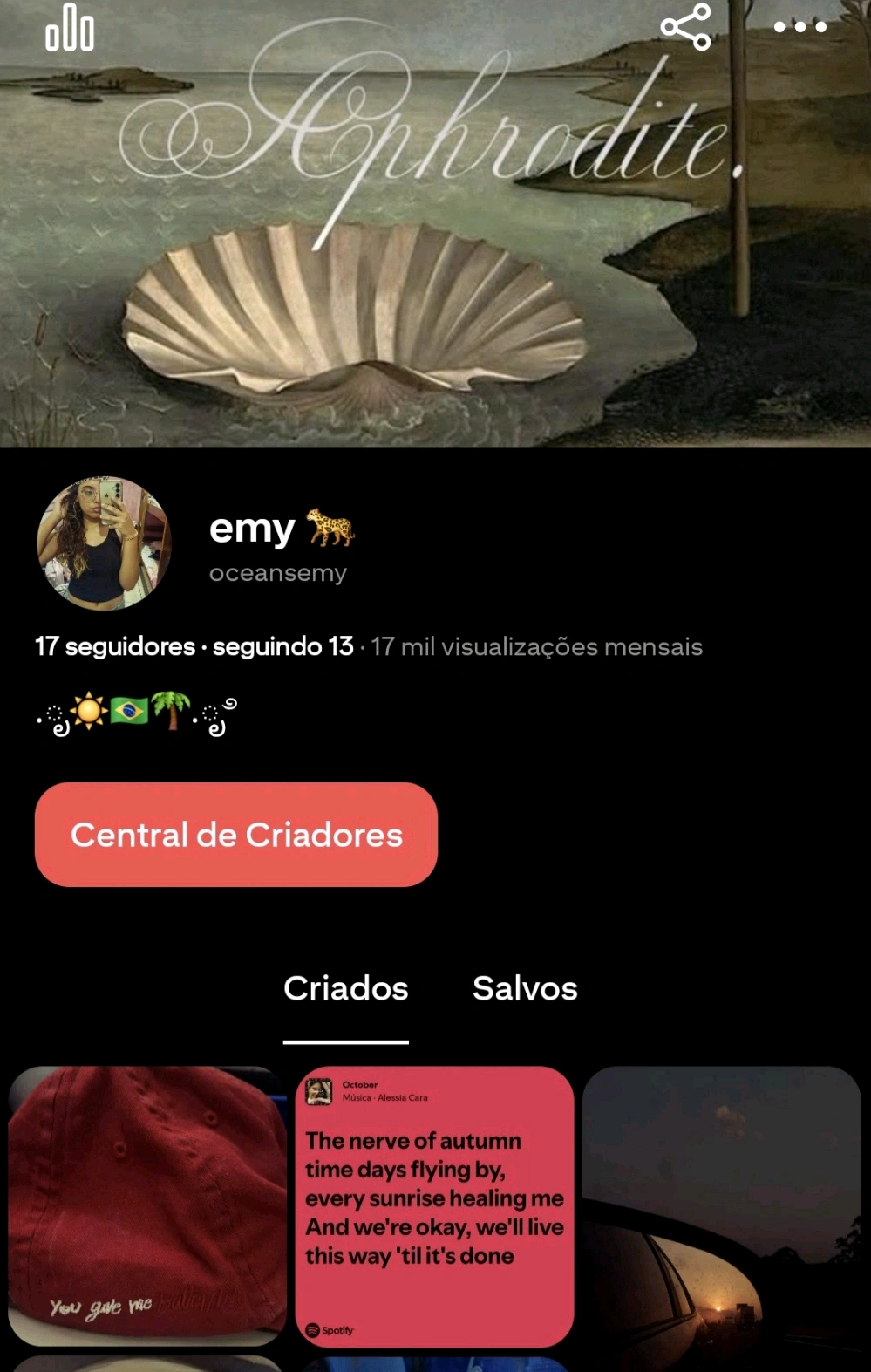Viewport: 871px width, 1372px height.
Task: Tap the emy profile picture
Action: click(104, 543)
